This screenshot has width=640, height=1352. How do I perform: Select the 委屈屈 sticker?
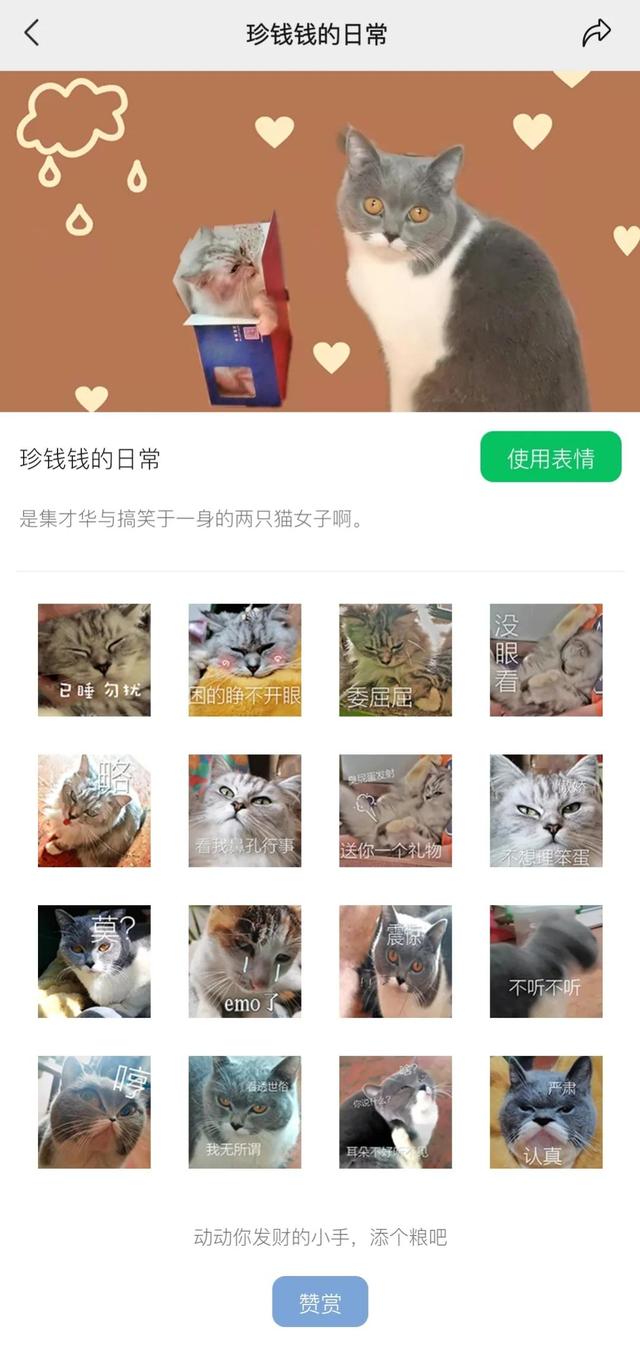point(395,660)
